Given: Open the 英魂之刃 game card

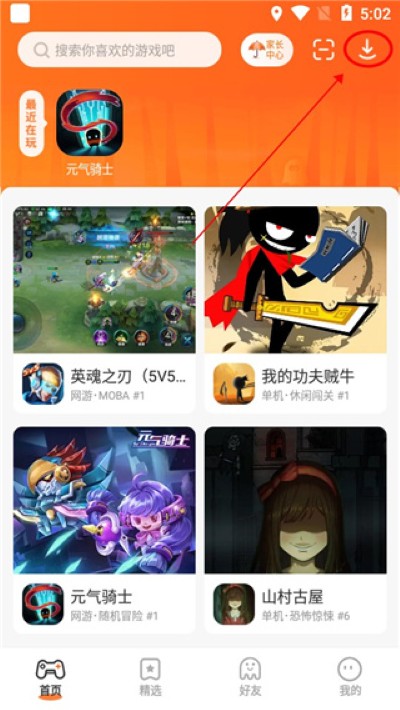Looking at the screenshot, I should coord(105,309).
